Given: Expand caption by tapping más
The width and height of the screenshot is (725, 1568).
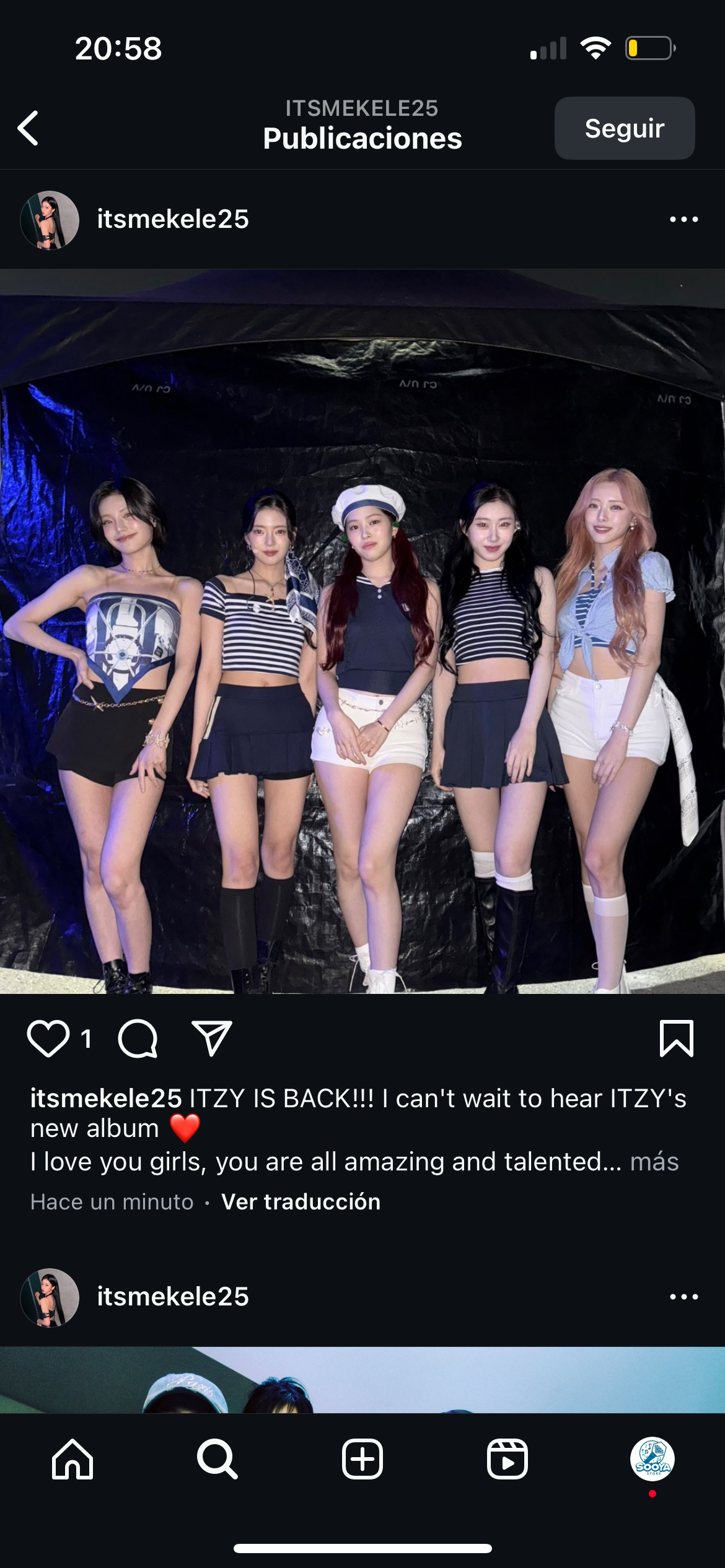Looking at the screenshot, I should tap(654, 1162).
